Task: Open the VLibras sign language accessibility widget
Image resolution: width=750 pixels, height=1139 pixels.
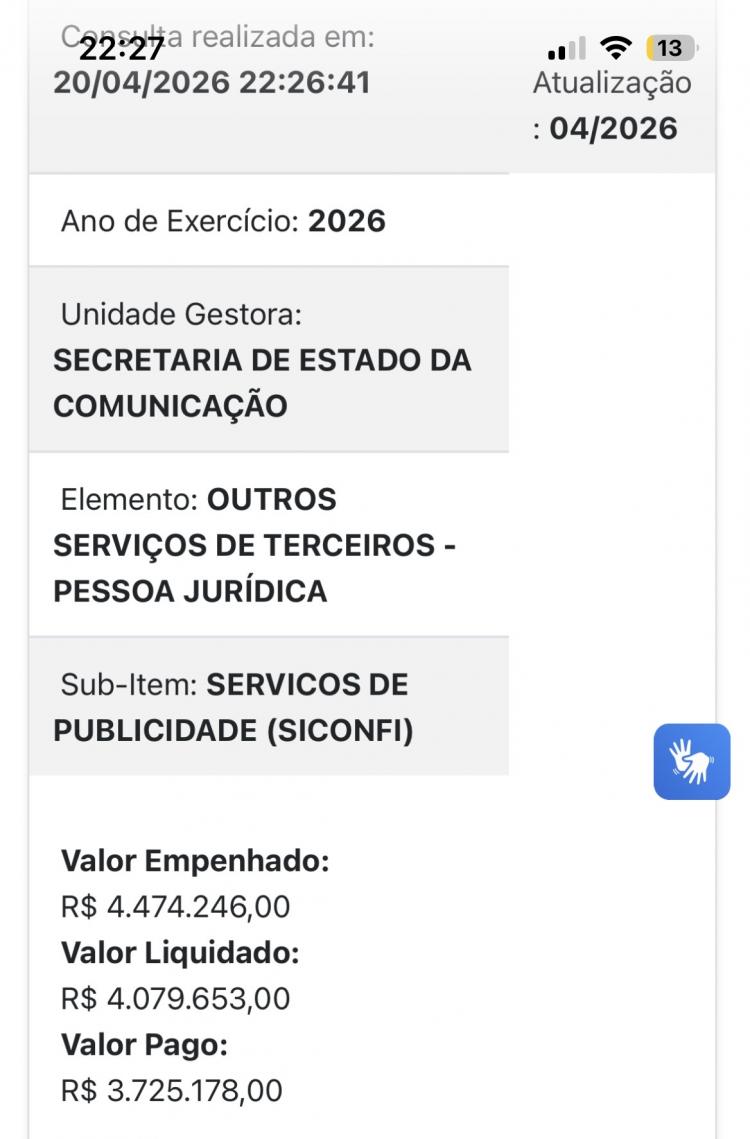Action: [x=692, y=762]
